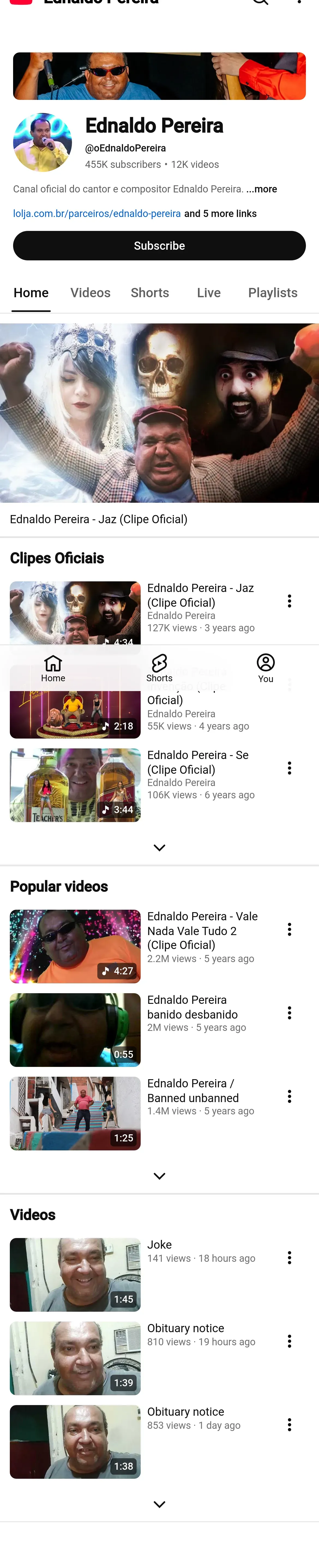Play 'Vale Nada Vale Tudo 2' video

75,946
